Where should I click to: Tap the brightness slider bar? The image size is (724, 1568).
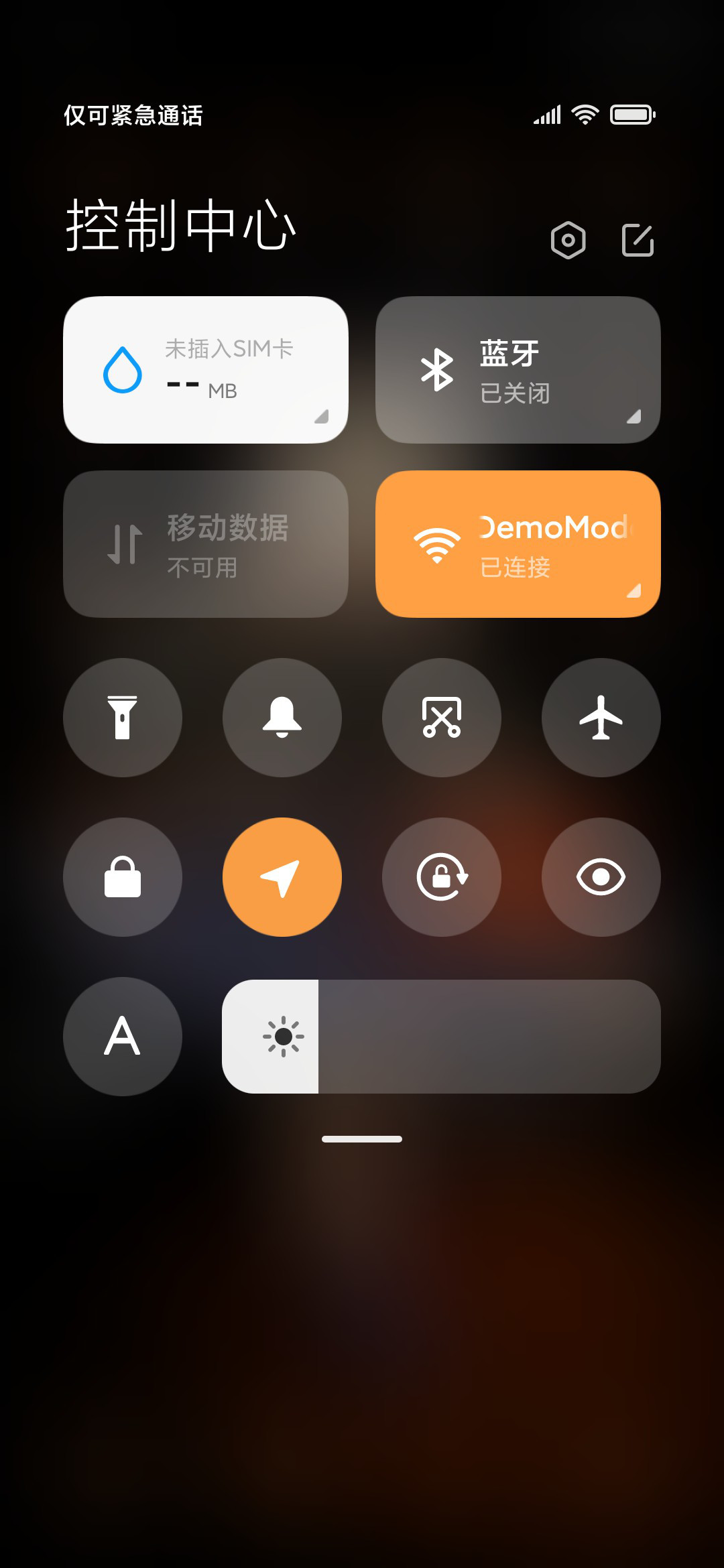[441, 1037]
